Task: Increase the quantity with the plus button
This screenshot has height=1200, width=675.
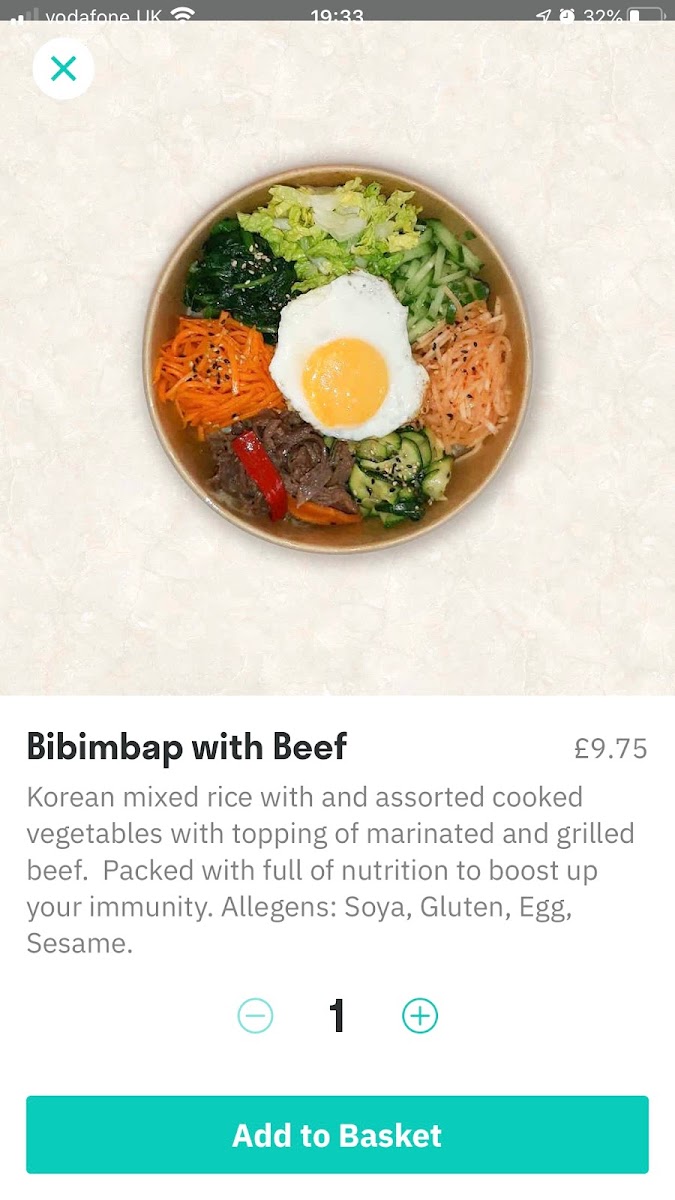Action: click(x=420, y=1016)
